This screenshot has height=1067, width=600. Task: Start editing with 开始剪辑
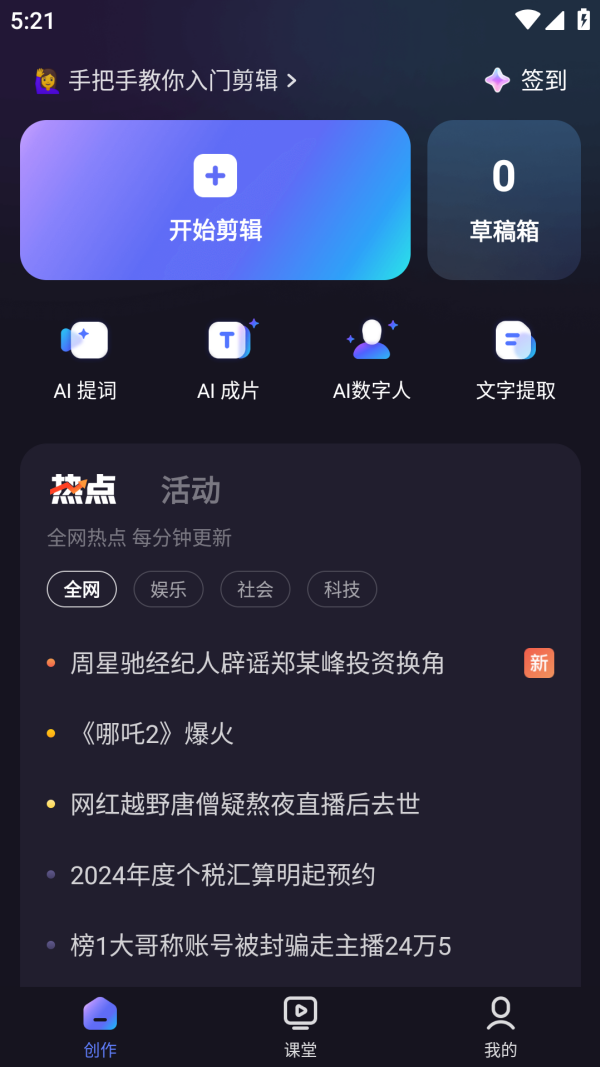point(215,200)
